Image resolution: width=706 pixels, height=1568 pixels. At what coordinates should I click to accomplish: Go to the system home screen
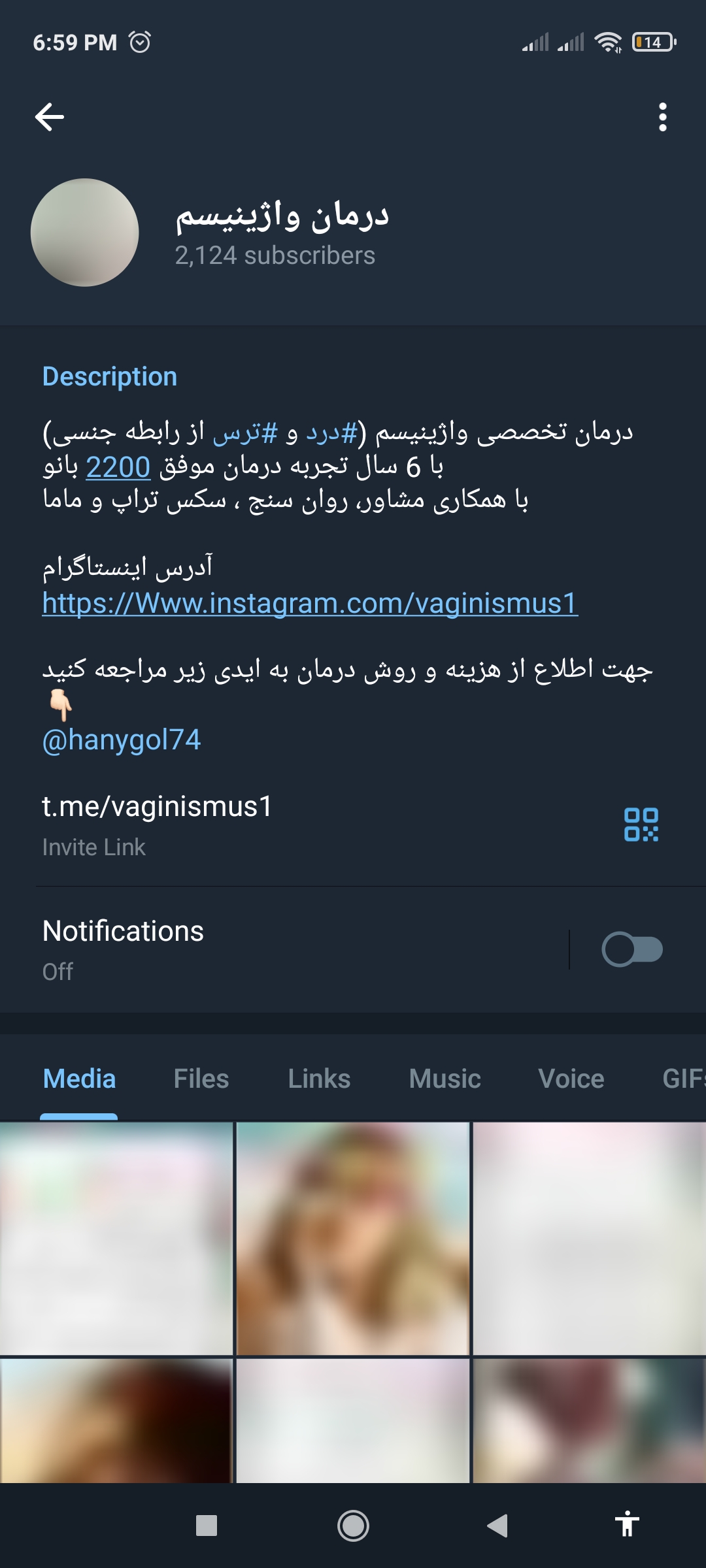click(353, 1526)
